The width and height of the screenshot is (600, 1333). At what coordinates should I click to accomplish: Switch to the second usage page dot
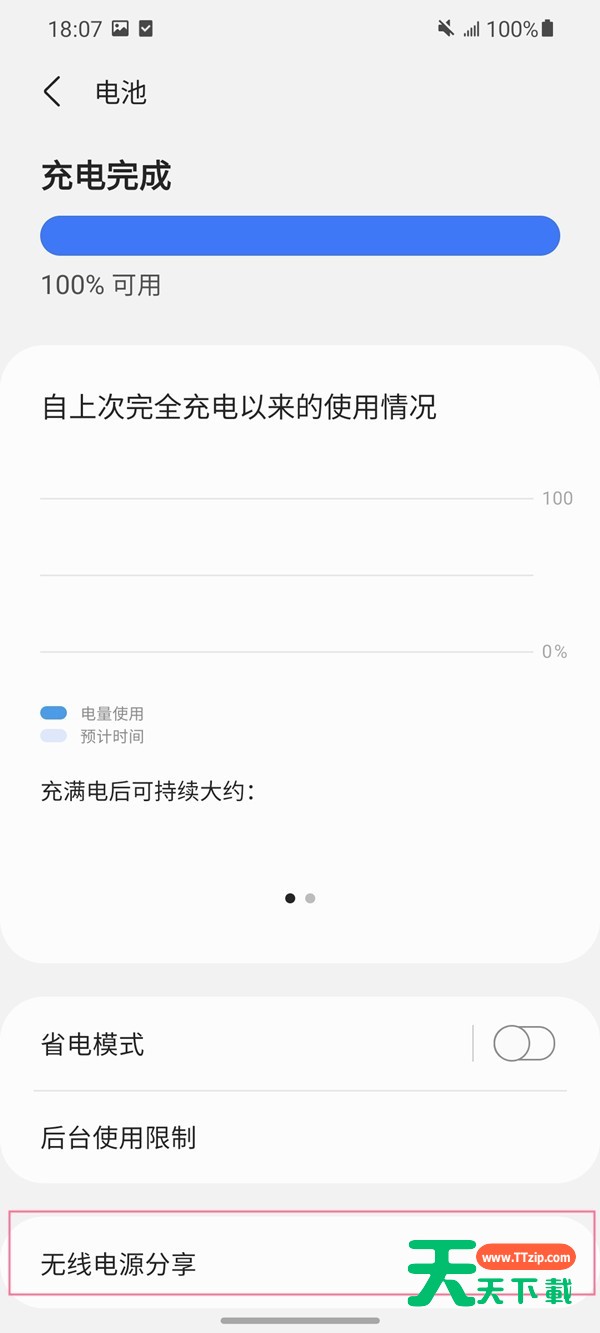click(310, 898)
